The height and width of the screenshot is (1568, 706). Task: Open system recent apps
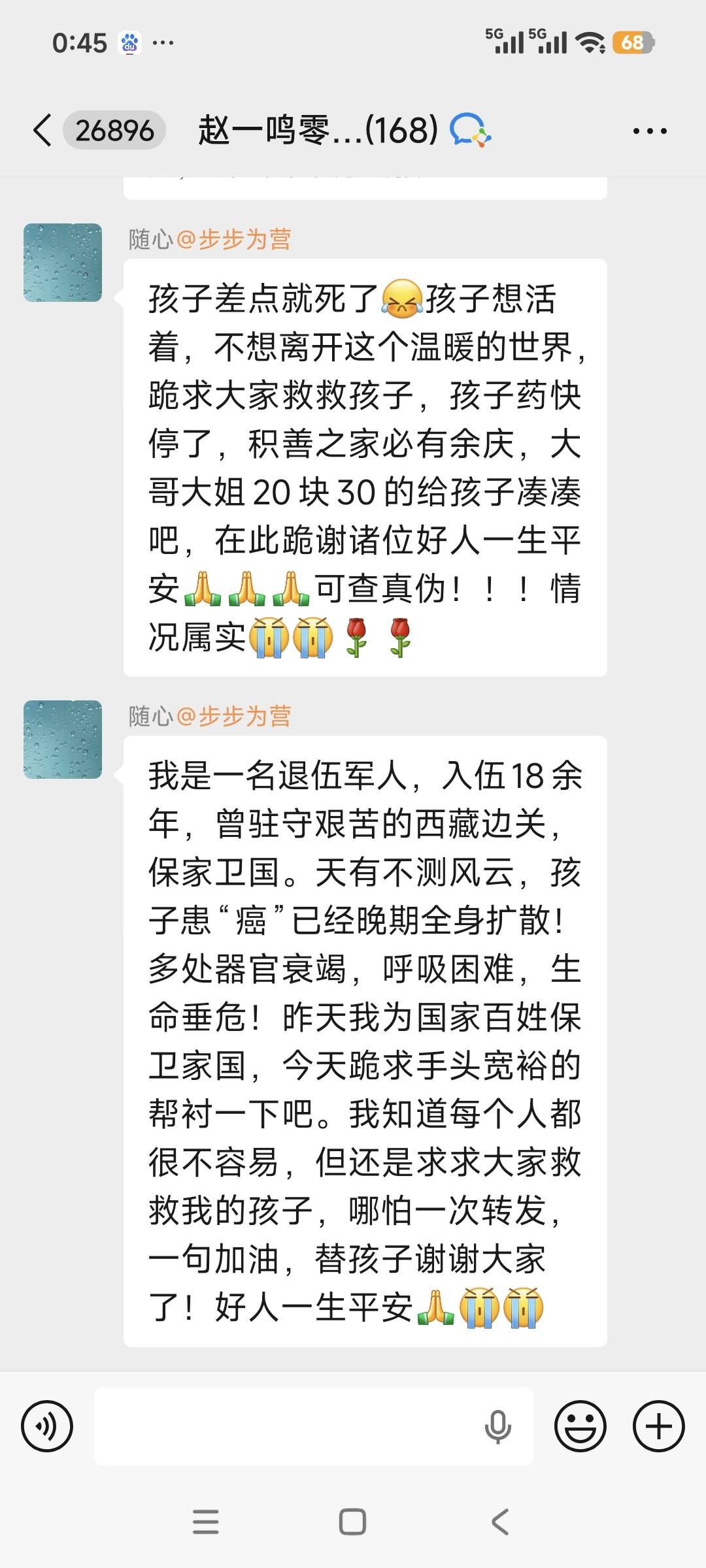click(206, 1522)
